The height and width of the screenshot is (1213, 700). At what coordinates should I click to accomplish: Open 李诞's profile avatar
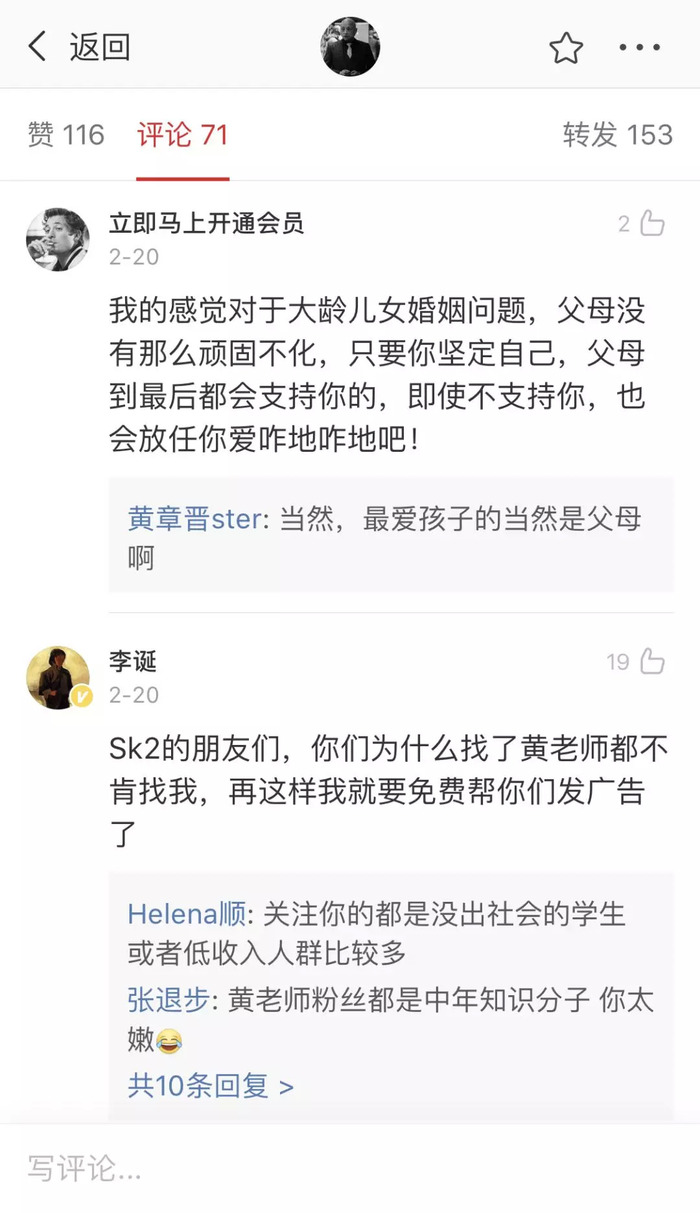tap(57, 677)
